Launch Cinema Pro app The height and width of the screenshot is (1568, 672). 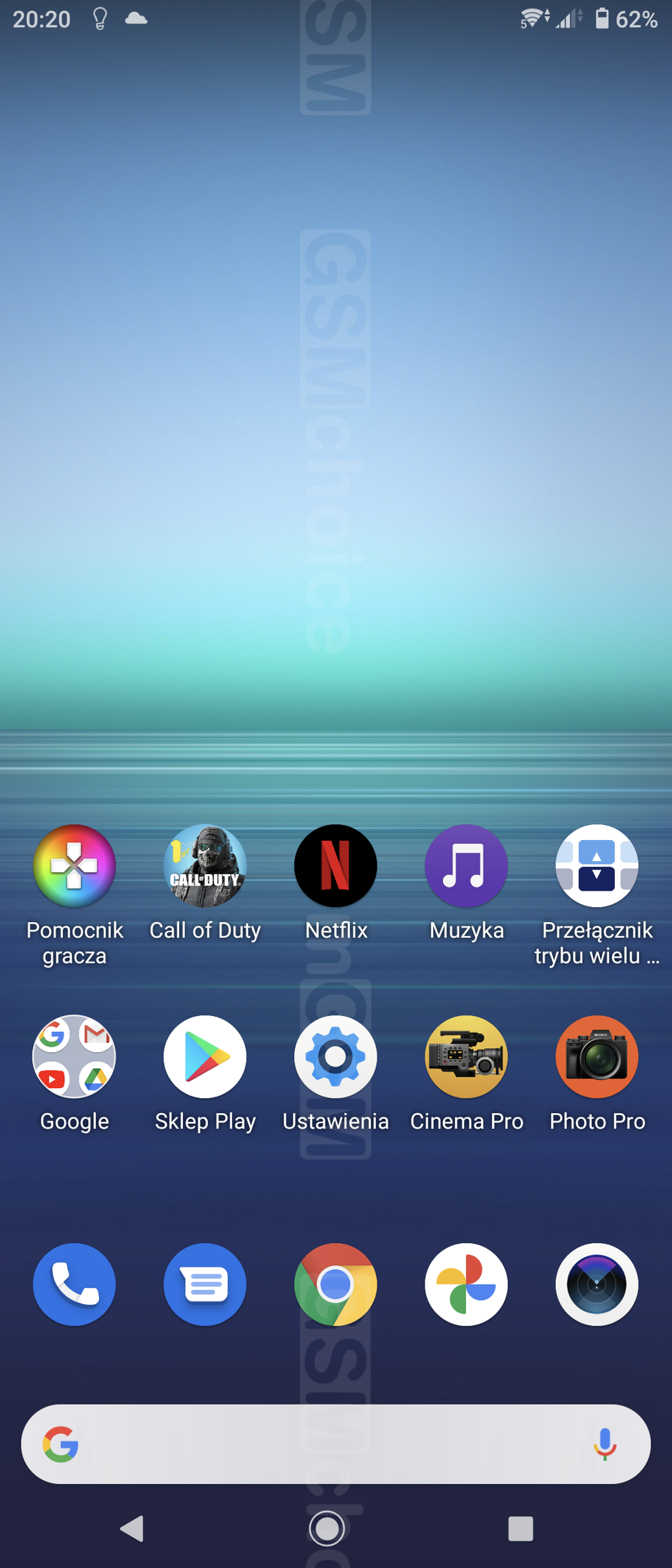point(466,1057)
